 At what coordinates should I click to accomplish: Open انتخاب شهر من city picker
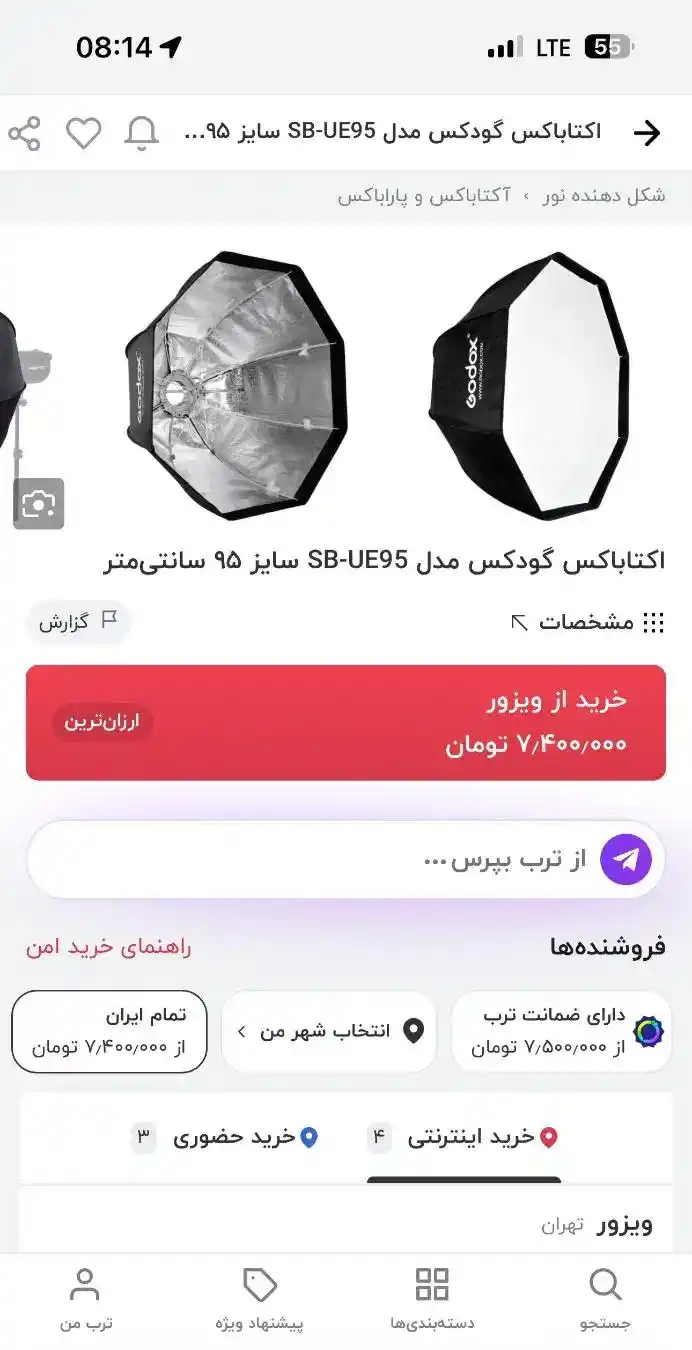point(328,1031)
